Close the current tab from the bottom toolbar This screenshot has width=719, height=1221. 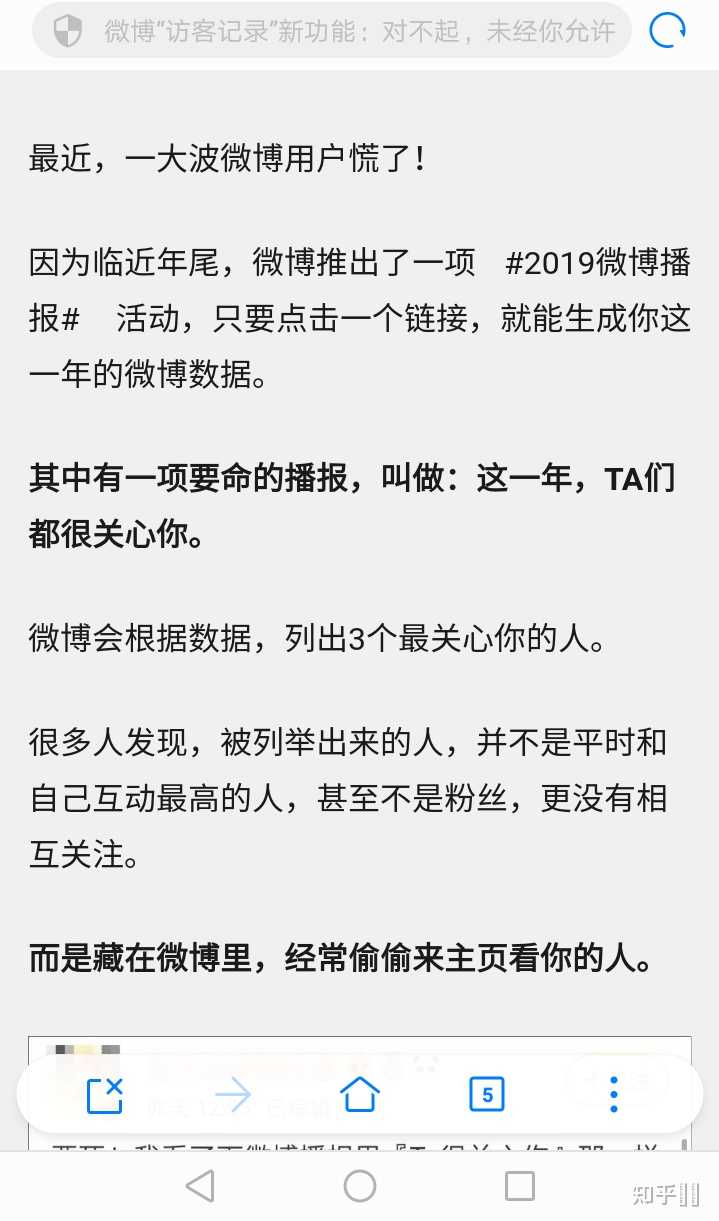point(105,1095)
